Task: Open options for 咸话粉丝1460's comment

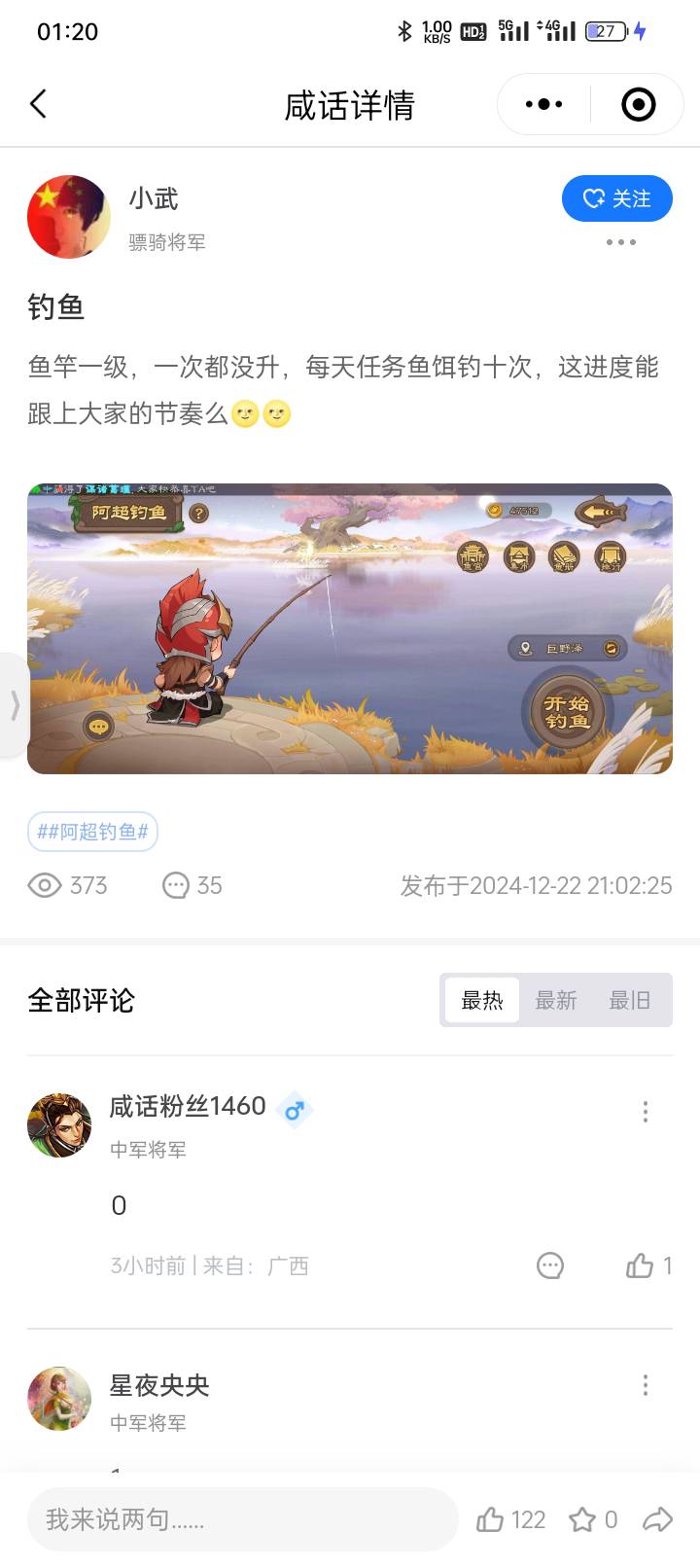Action: coord(645,1112)
